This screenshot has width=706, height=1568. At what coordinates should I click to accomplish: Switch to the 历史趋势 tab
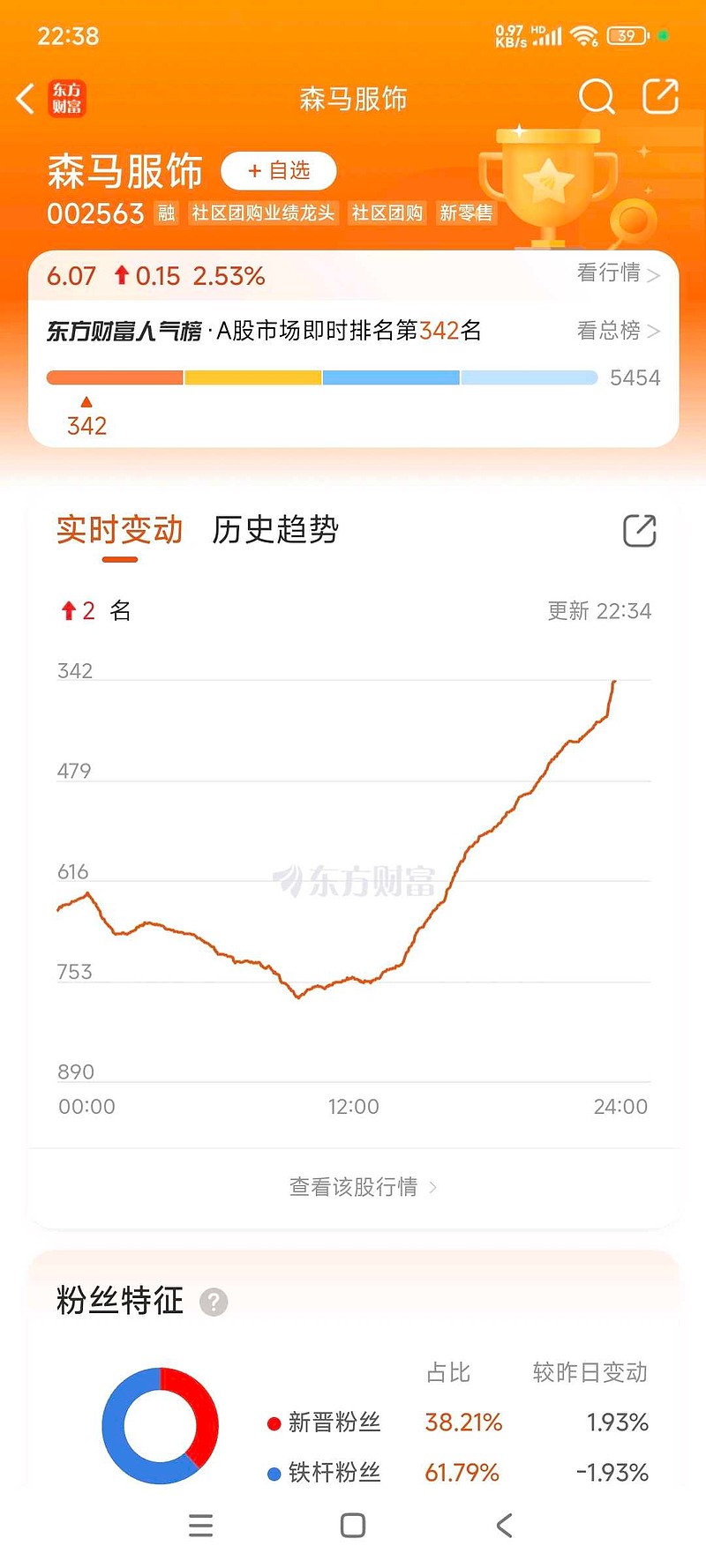[x=274, y=530]
